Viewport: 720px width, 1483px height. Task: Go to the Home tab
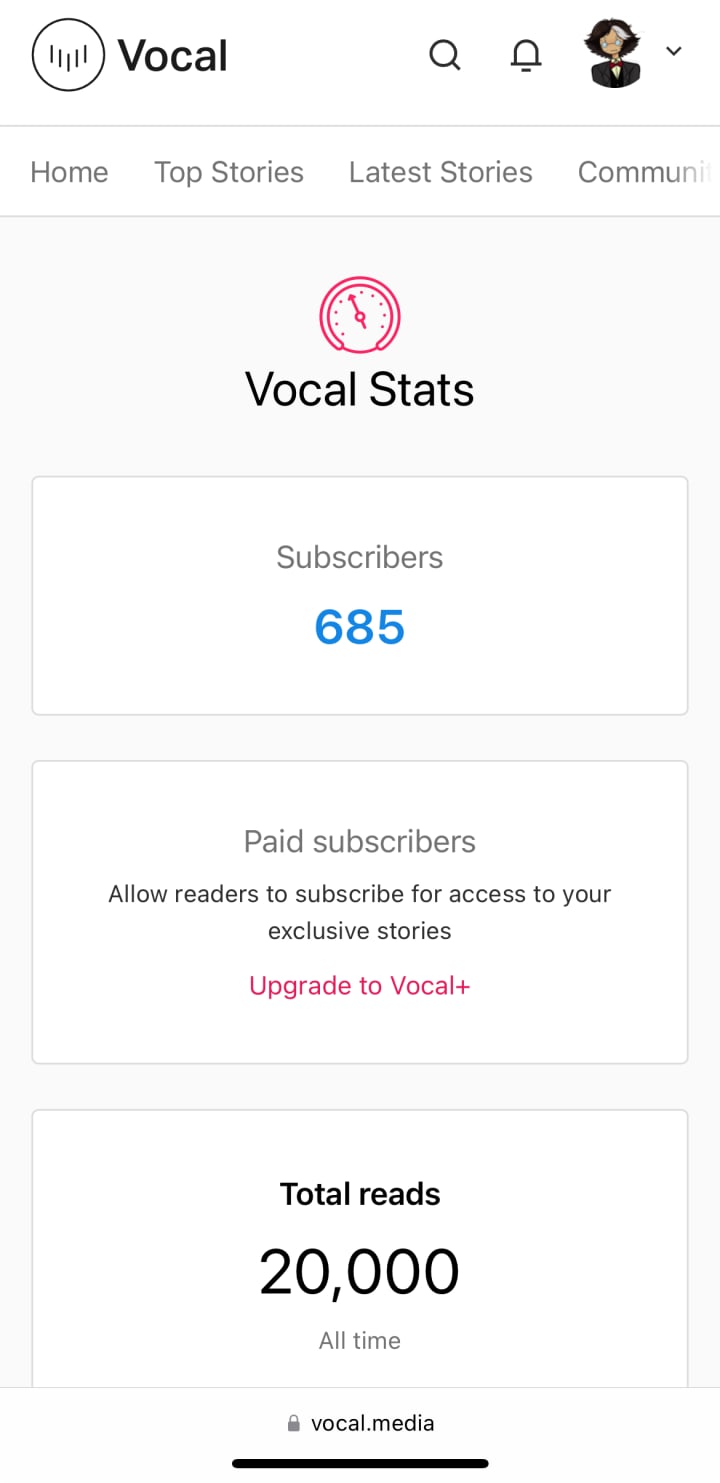point(69,172)
